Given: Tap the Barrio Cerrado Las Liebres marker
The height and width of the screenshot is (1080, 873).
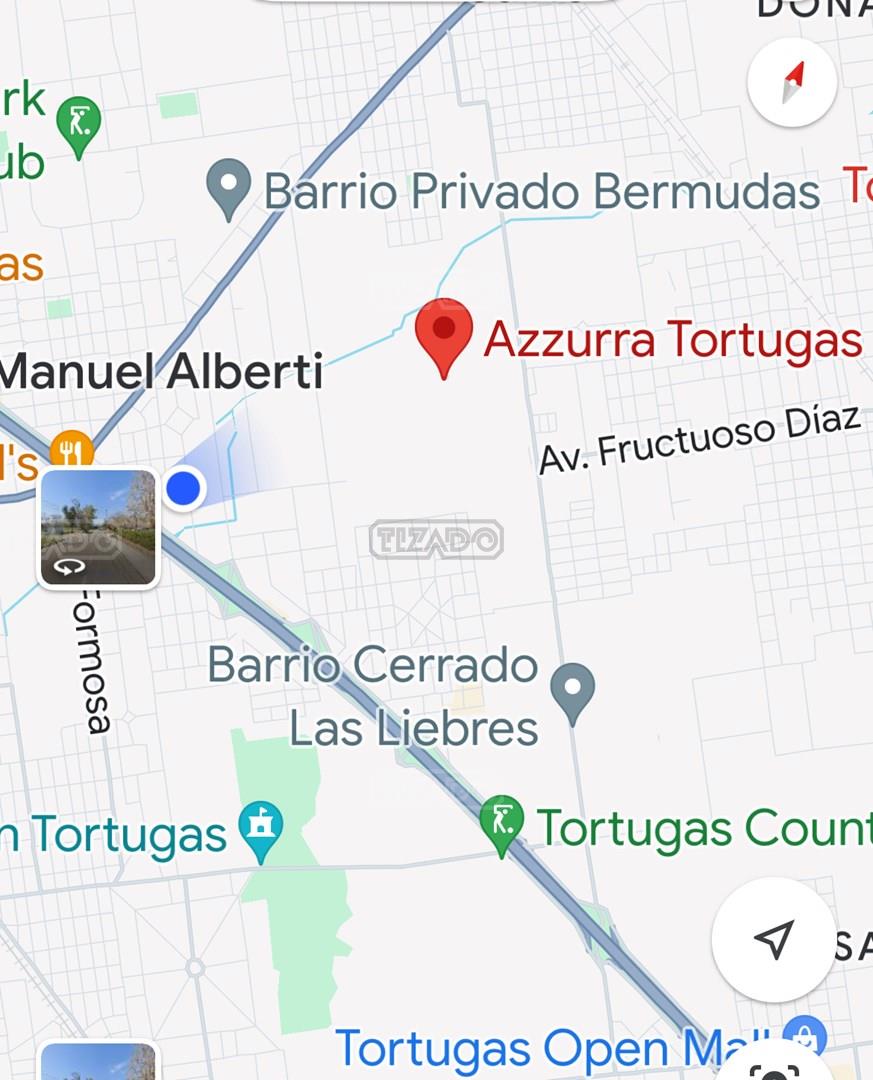Looking at the screenshot, I should click(573, 690).
